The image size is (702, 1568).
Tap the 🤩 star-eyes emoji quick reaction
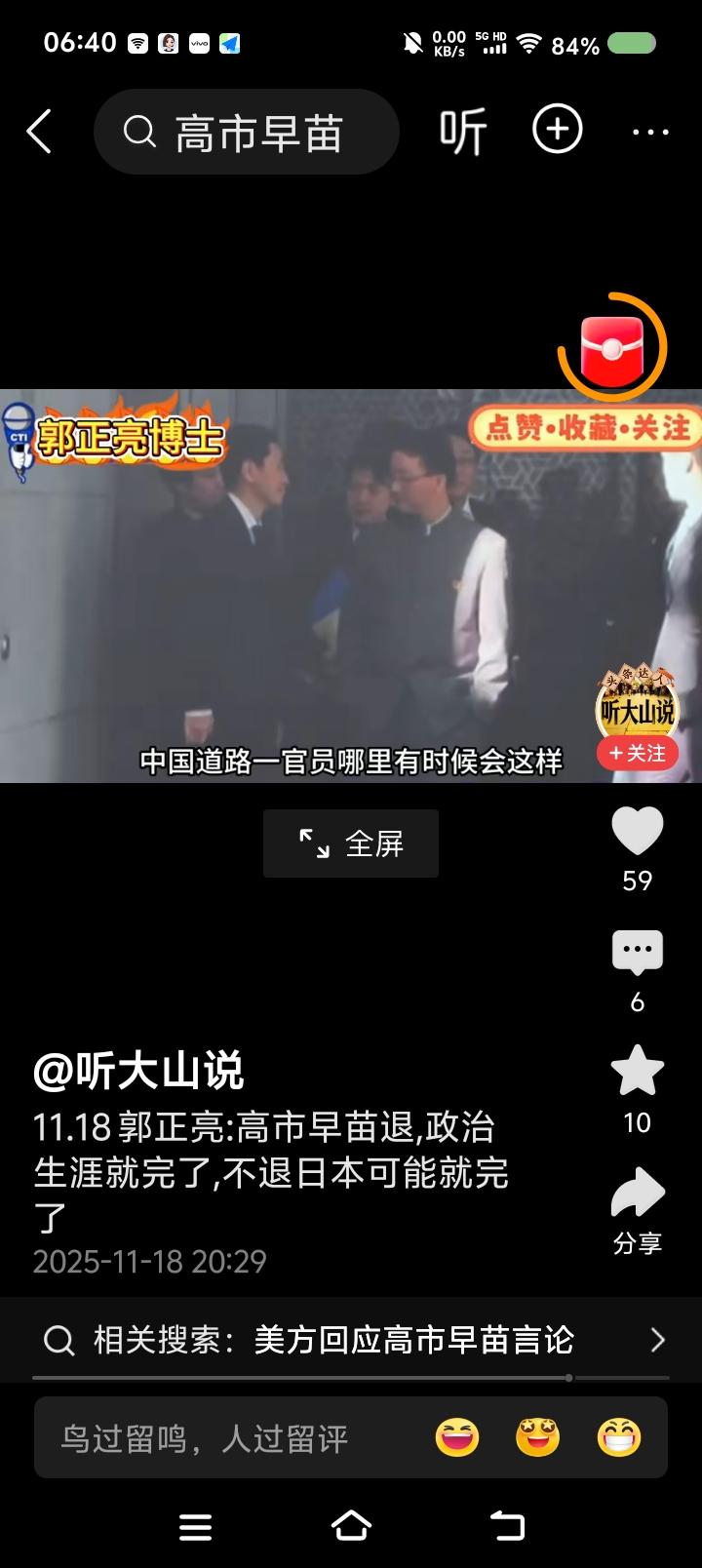point(536,1437)
